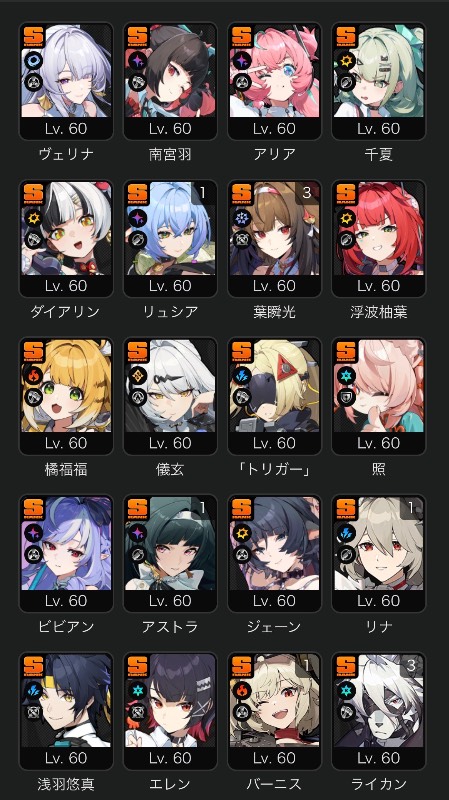Open 浮波柚葉 character card

[x=379, y=238]
